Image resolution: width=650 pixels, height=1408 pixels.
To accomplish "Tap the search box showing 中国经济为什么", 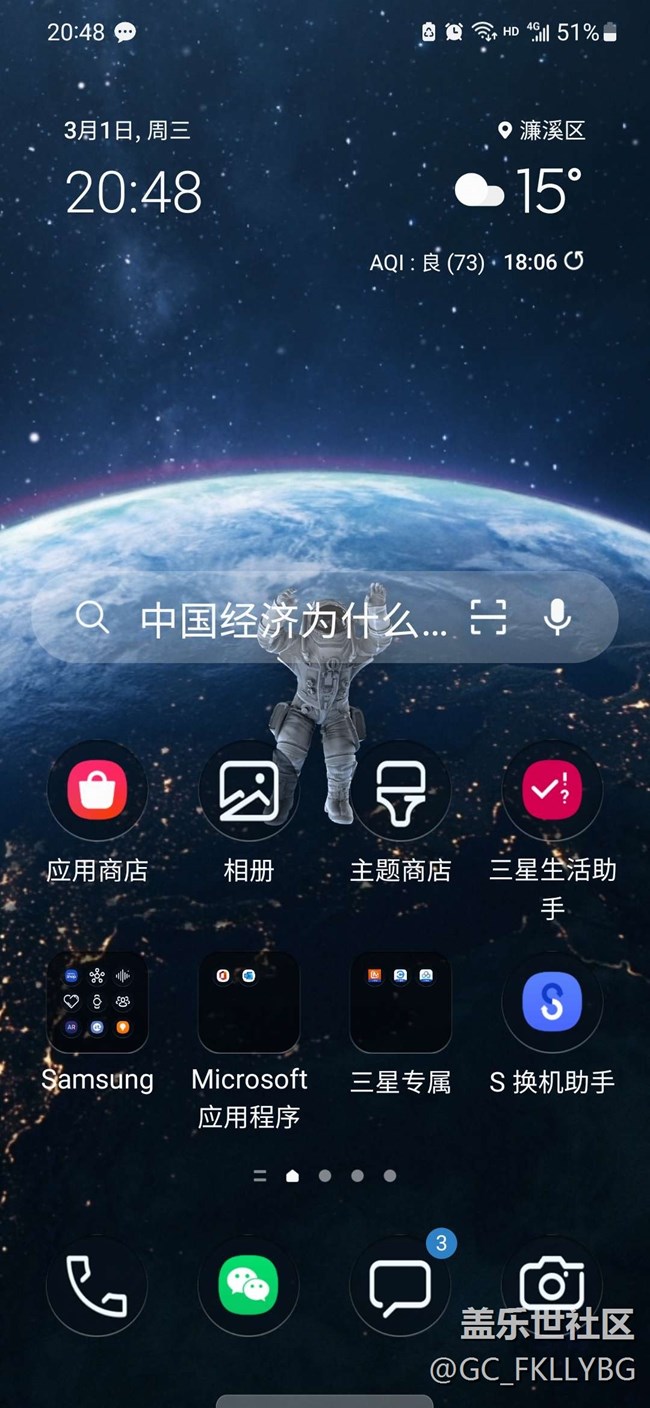I will (x=290, y=619).
